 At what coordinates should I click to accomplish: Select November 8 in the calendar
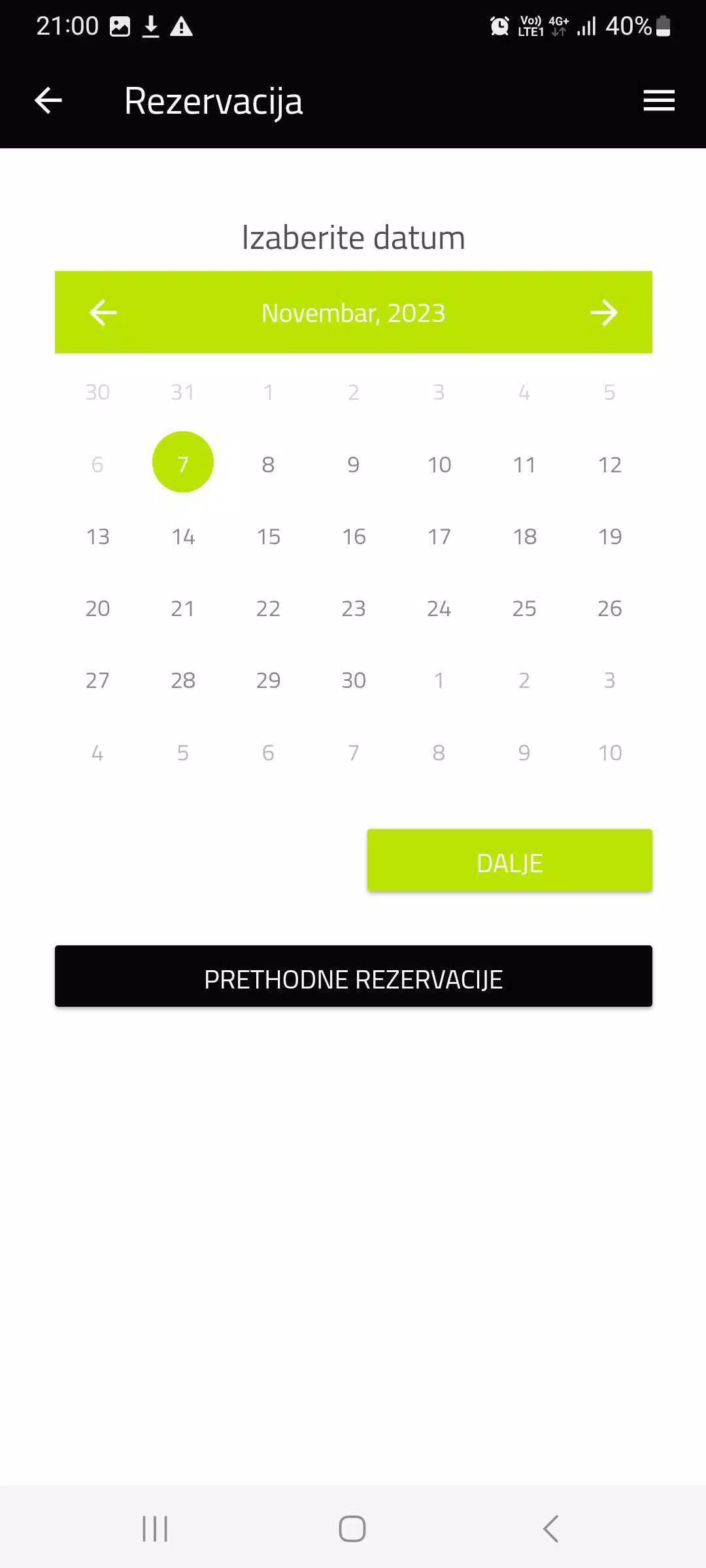pos(268,465)
